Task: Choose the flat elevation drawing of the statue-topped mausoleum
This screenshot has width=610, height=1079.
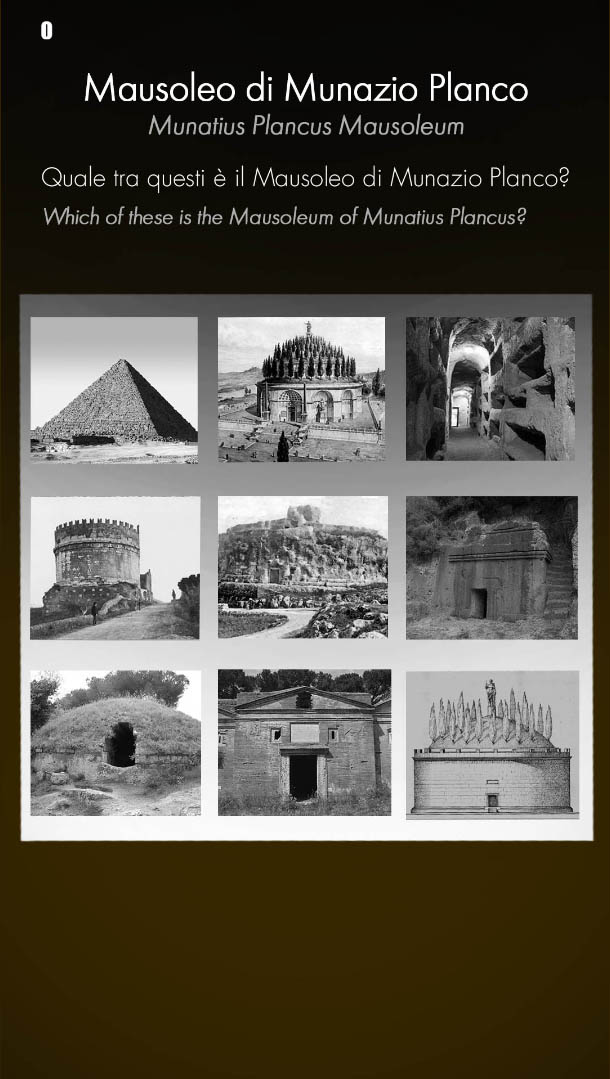Action: (x=490, y=743)
